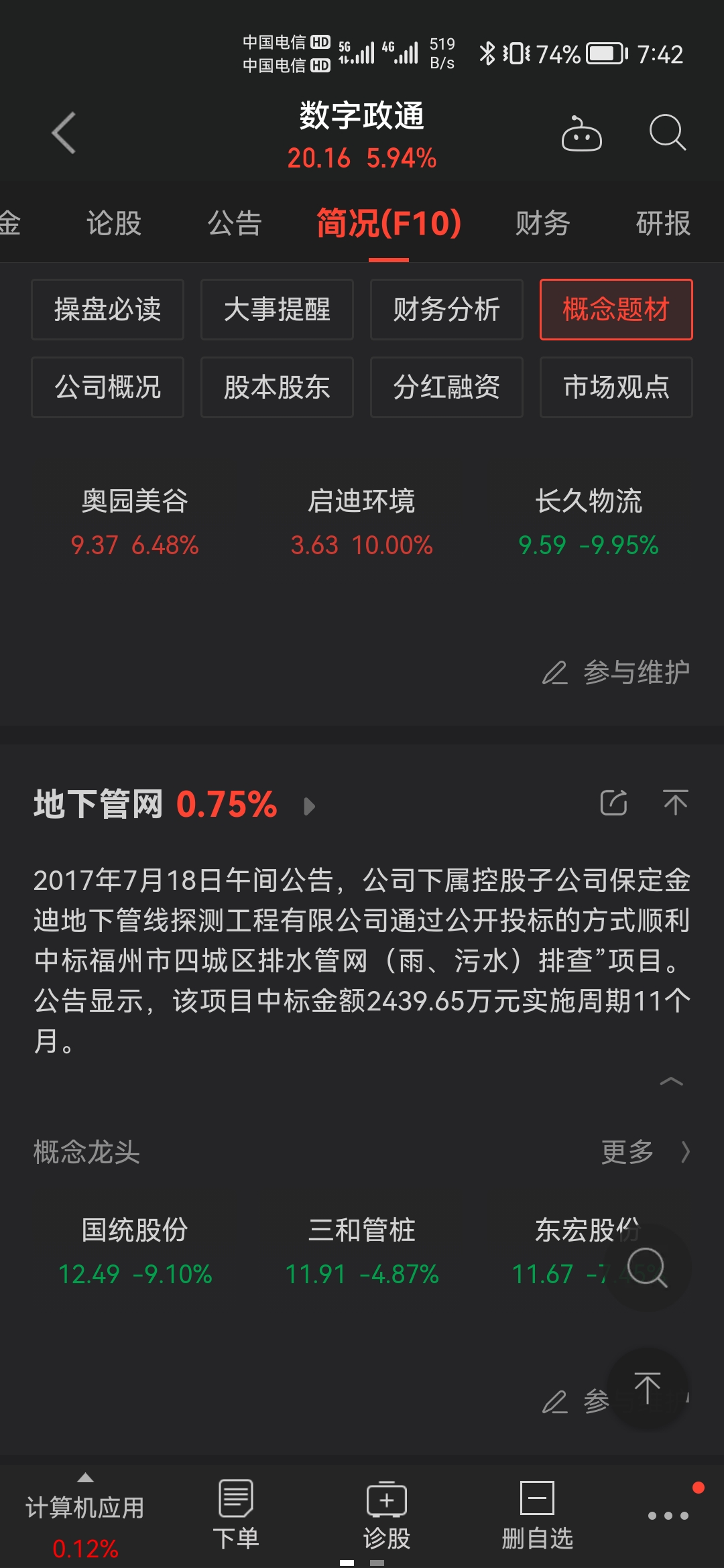Go back using the top-left arrow
724x1568 pixels.
pyautogui.click(x=64, y=133)
